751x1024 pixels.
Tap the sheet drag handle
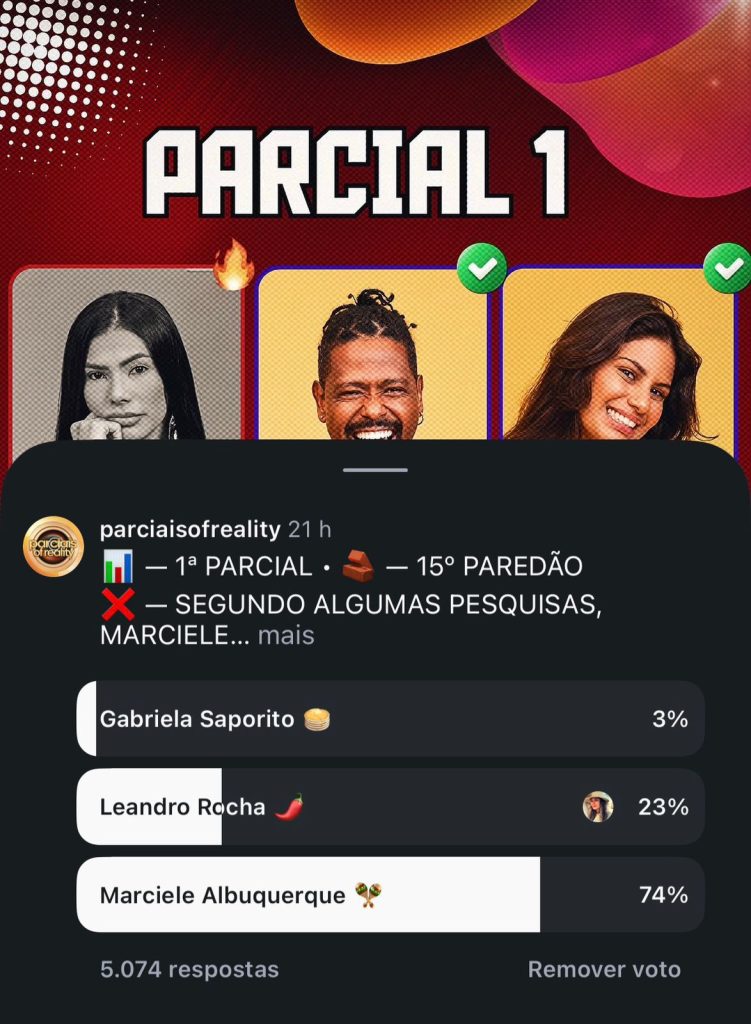pos(375,469)
